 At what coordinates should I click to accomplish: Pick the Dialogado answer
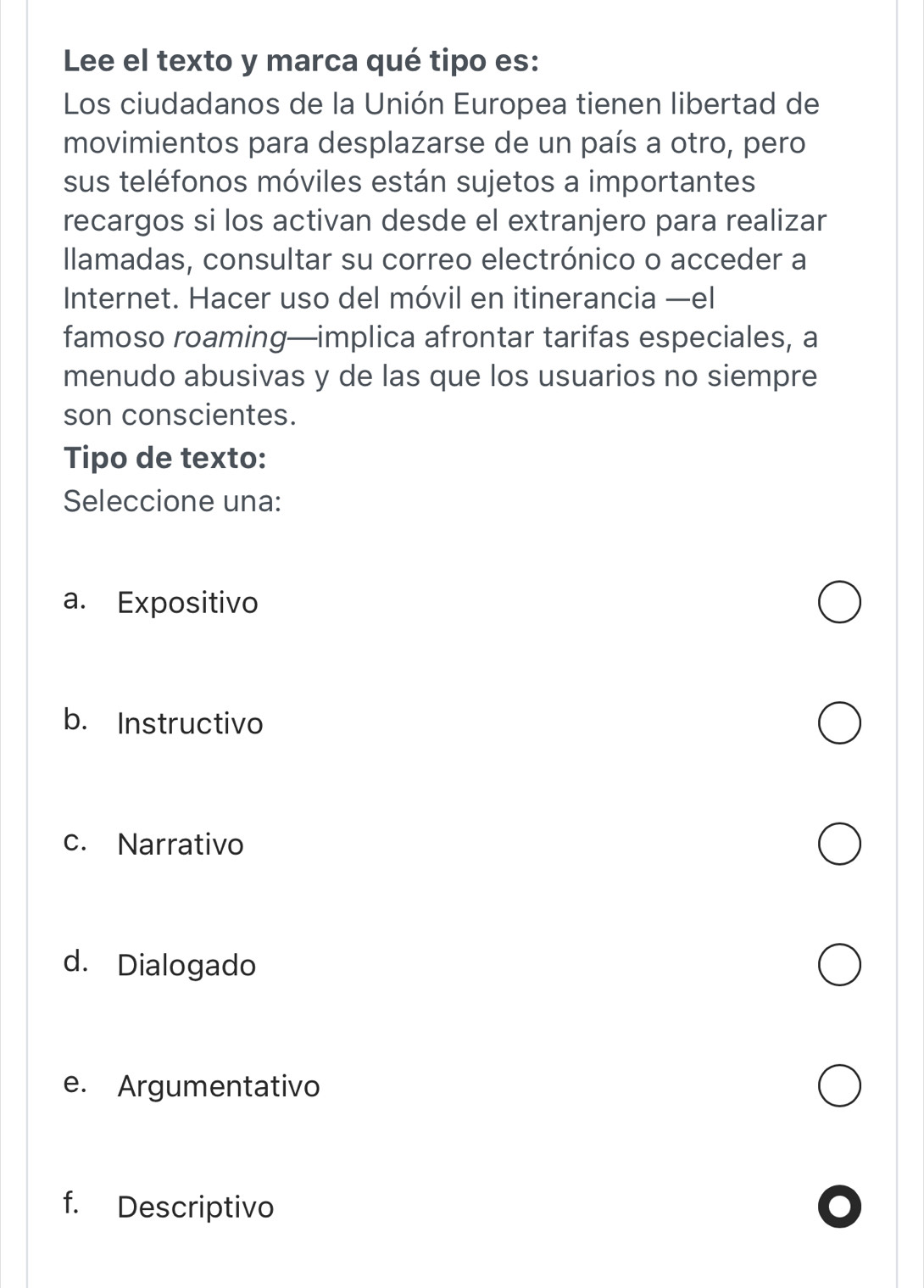839,966
